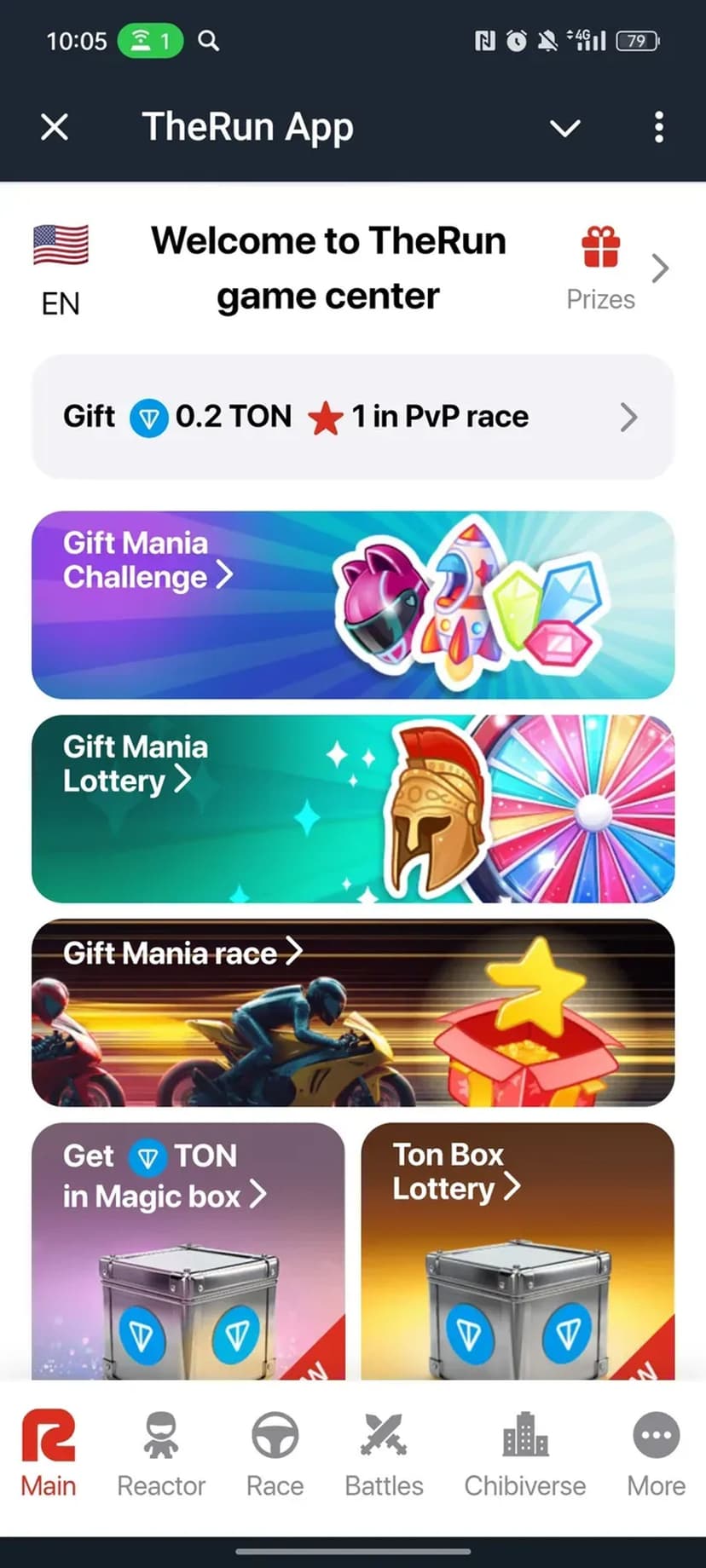Close TheRun App mini app
The image size is (706, 1568).
click(x=55, y=128)
